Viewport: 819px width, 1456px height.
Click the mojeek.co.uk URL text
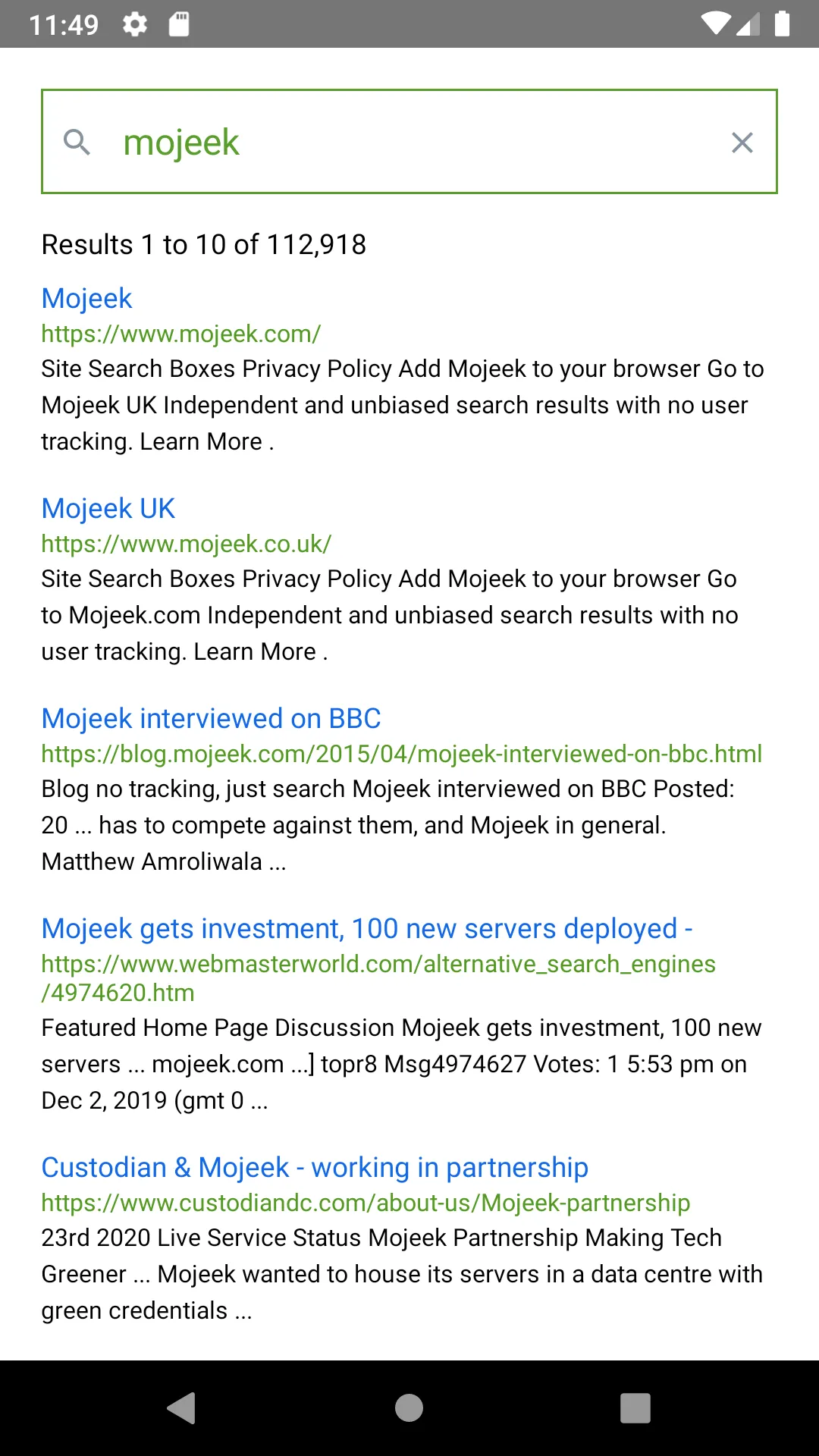click(x=185, y=544)
